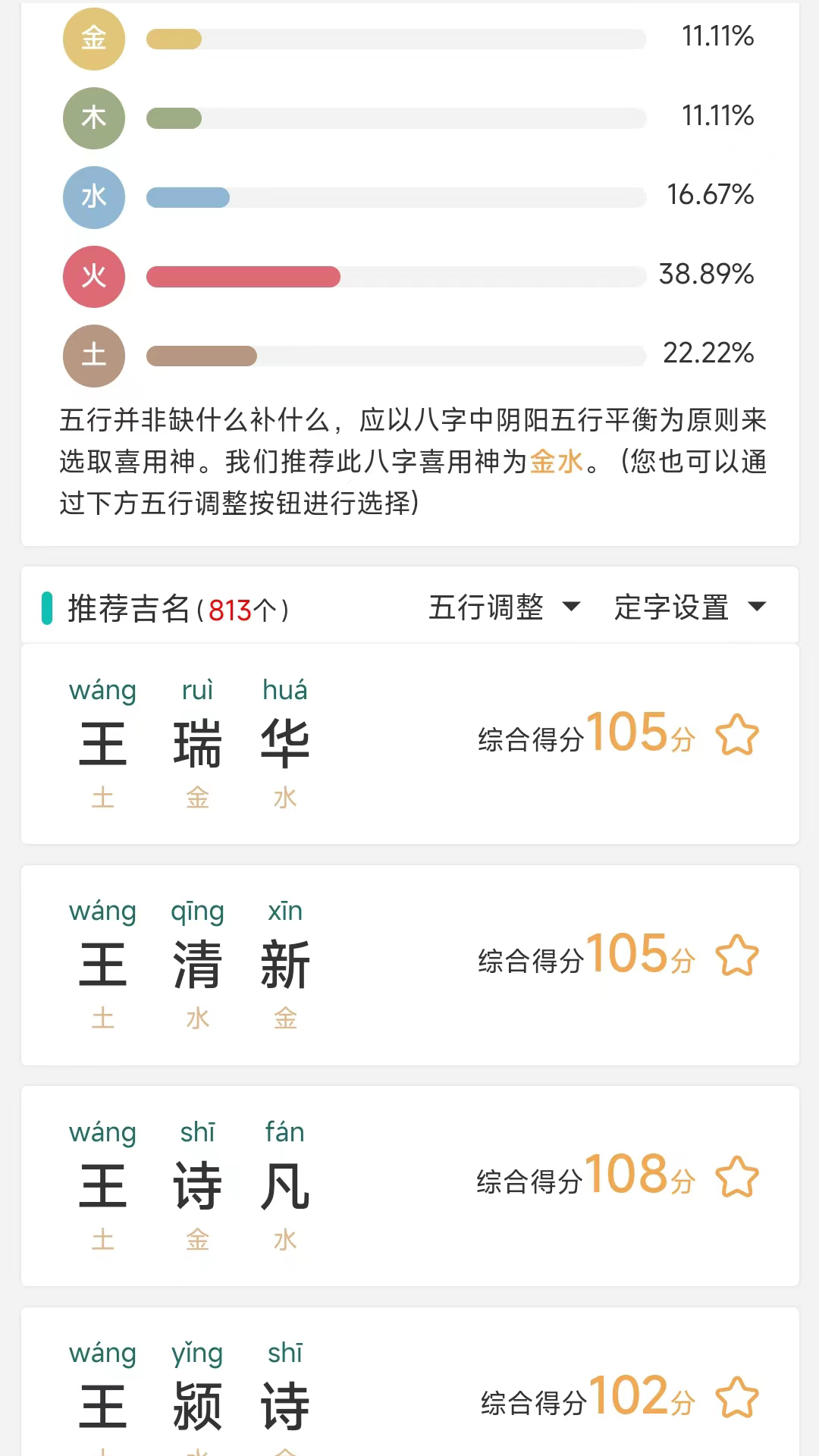The image size is (819, 1456).
Task: Click the star icon beside 王颍诗
Action: coord(736,1398)
